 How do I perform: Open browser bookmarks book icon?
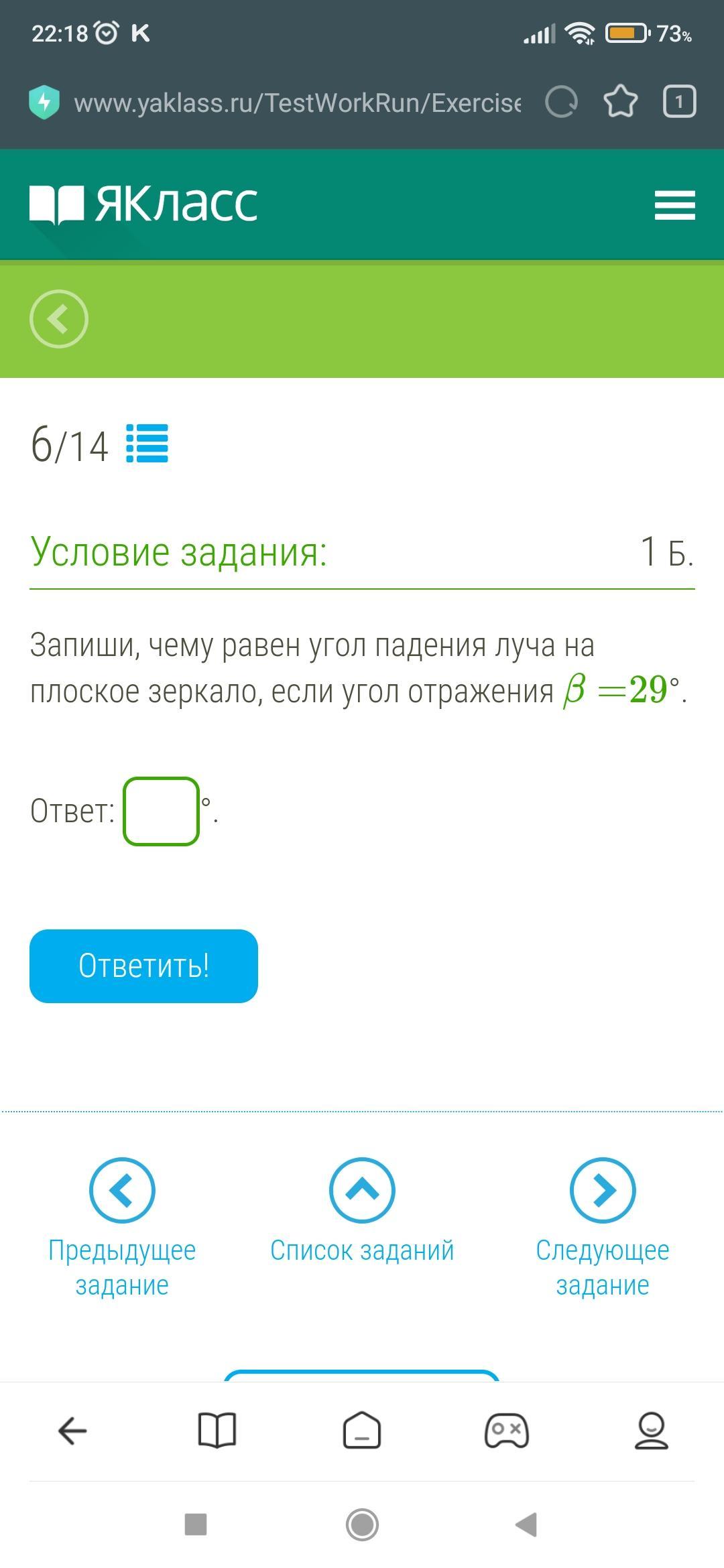point(217,1431)
